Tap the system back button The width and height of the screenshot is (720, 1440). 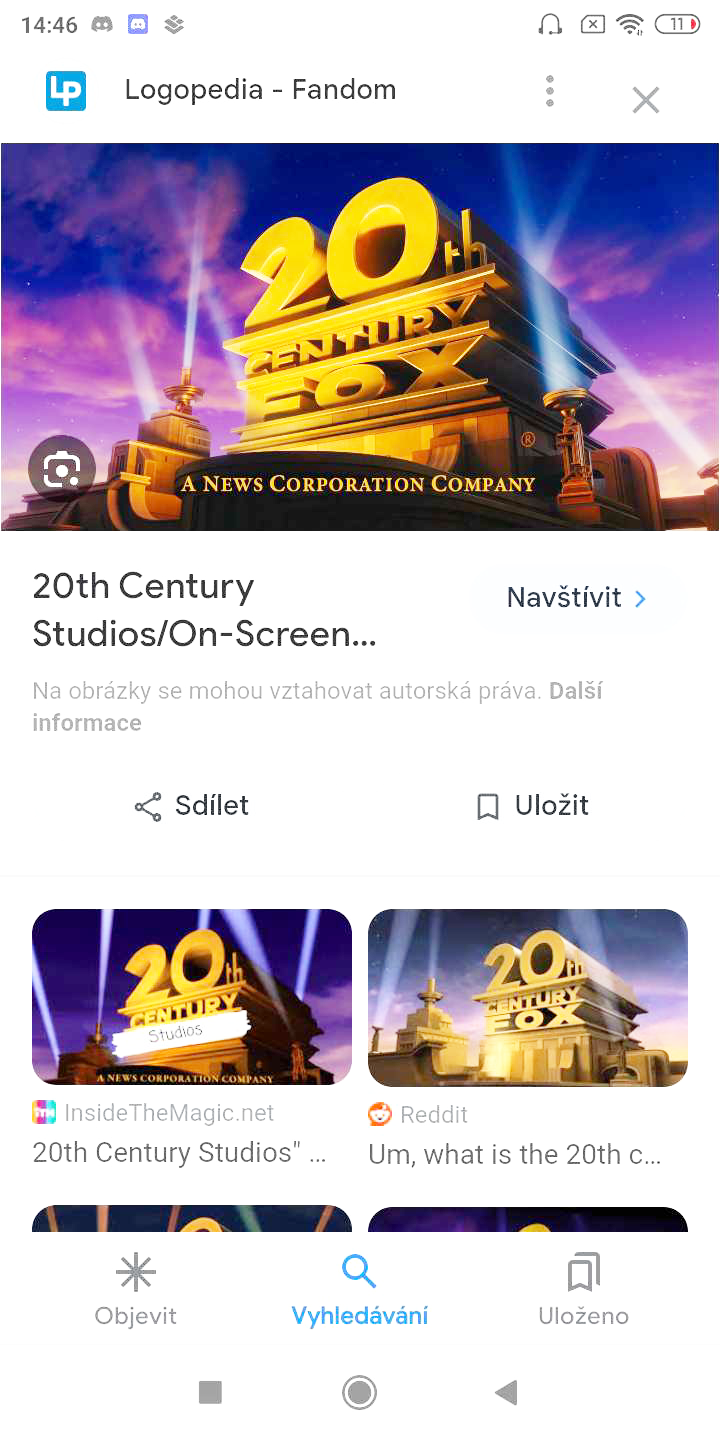pos(506,1392)
